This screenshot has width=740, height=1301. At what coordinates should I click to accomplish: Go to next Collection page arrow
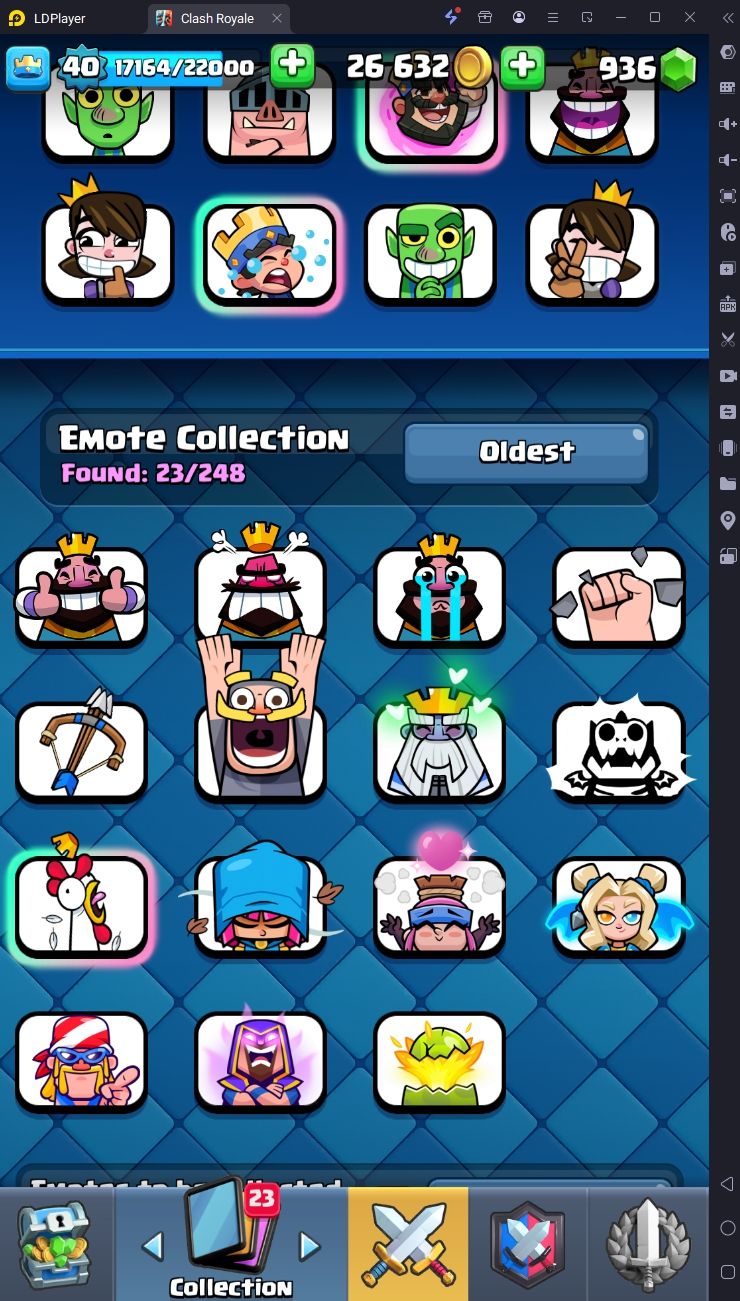click(x=310, y=1246)
